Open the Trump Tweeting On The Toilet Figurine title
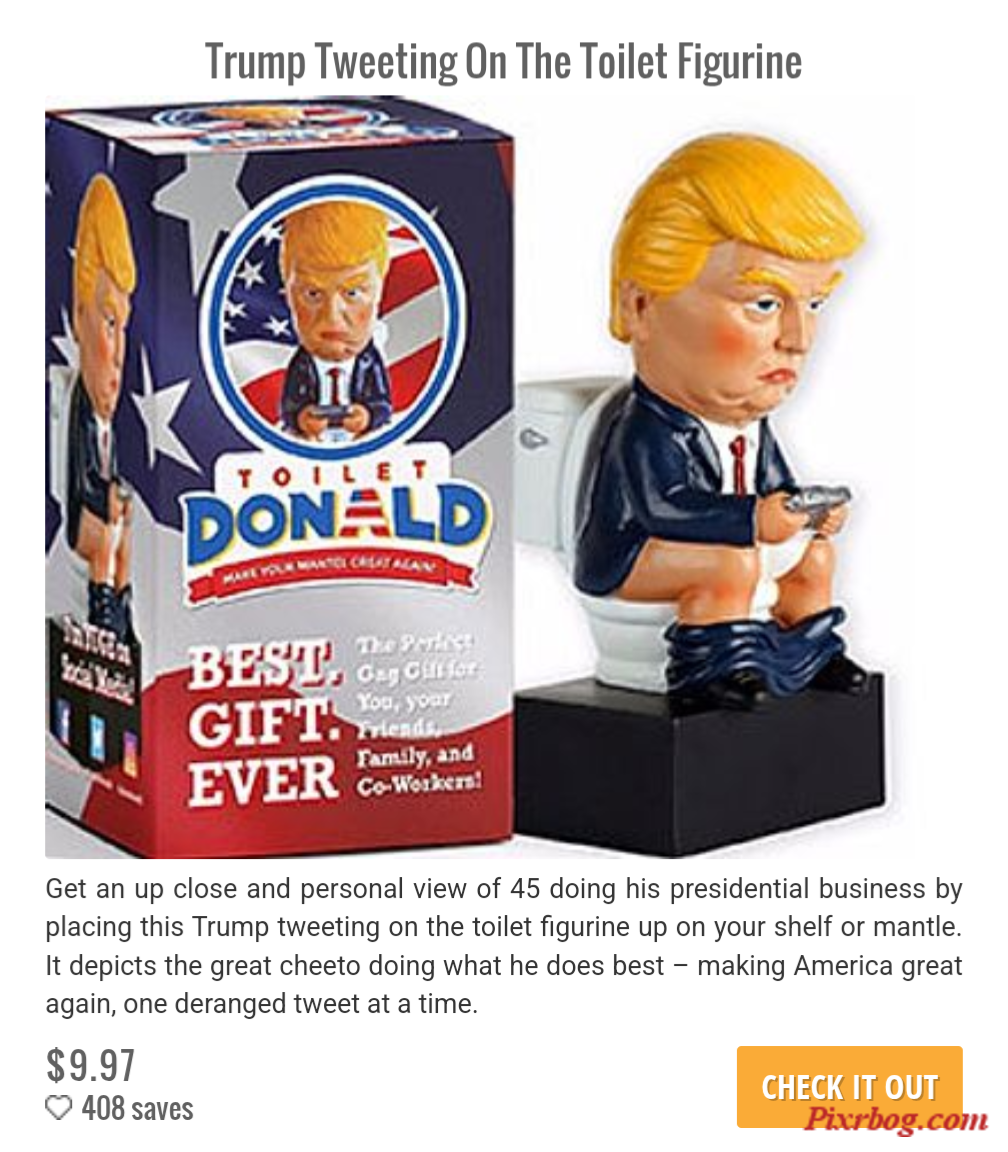Image resolution: width=1008 pixels, height=1152 pixels. (x=503, y=62)
